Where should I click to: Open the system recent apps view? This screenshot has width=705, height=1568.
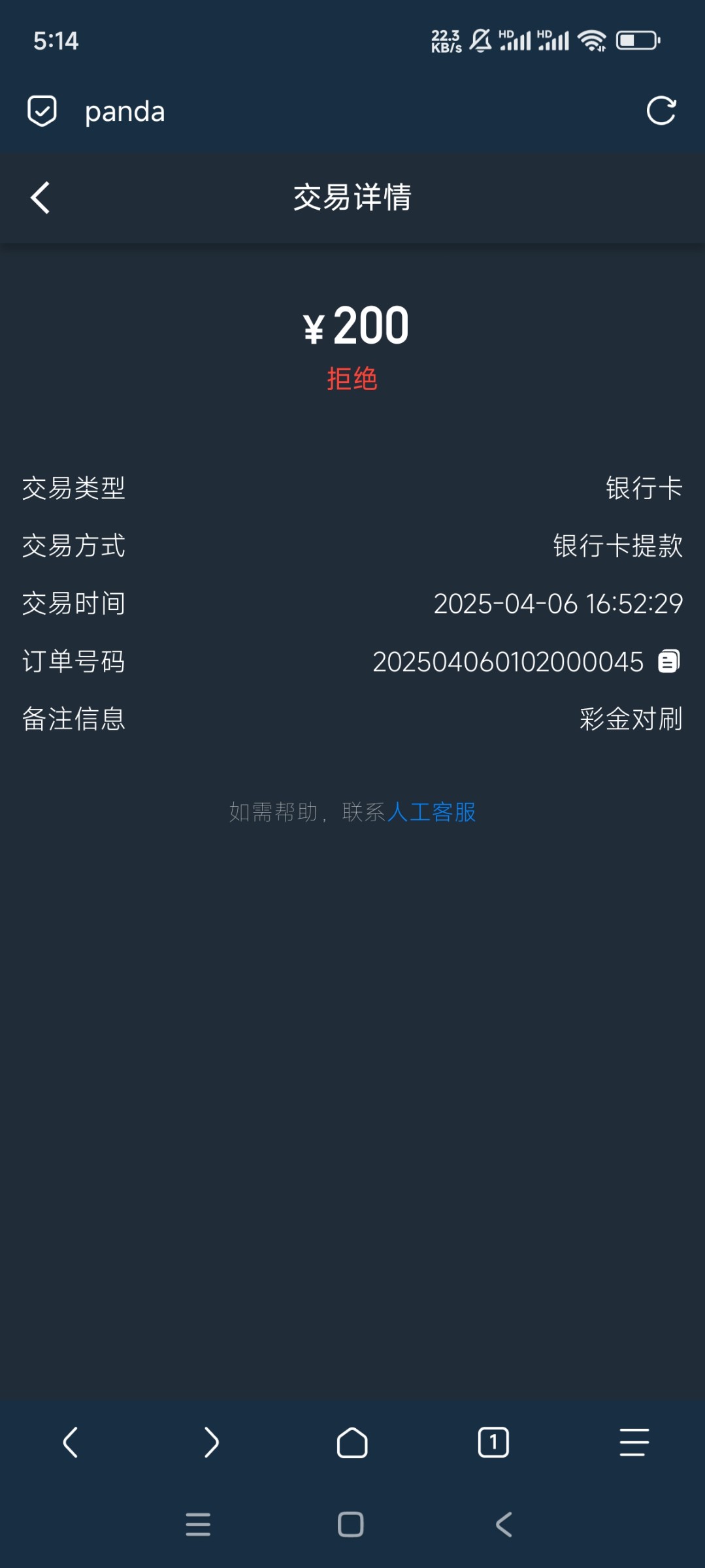point(198,1524)
